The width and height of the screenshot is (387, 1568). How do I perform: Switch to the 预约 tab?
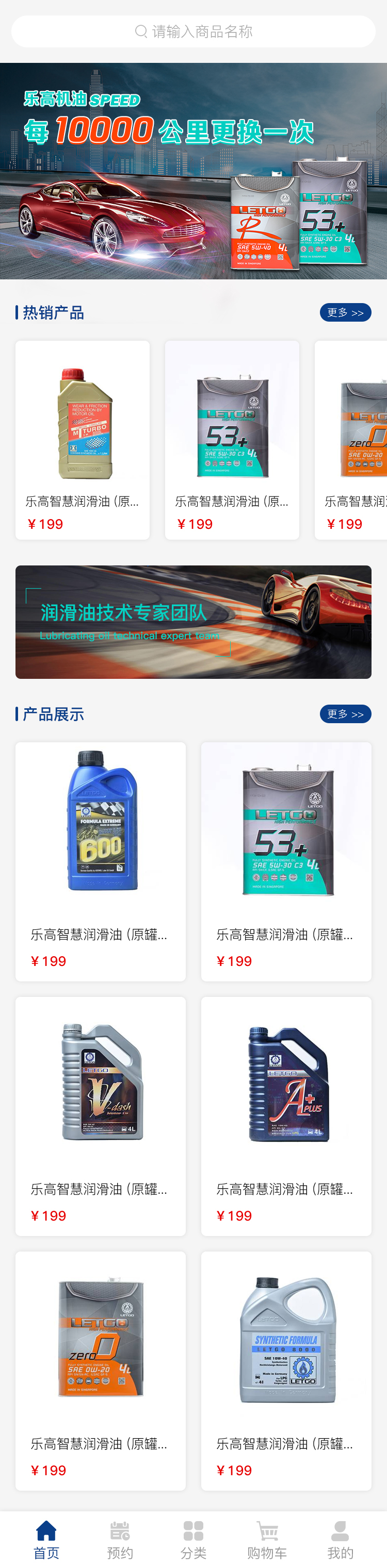coord(120,1539)
